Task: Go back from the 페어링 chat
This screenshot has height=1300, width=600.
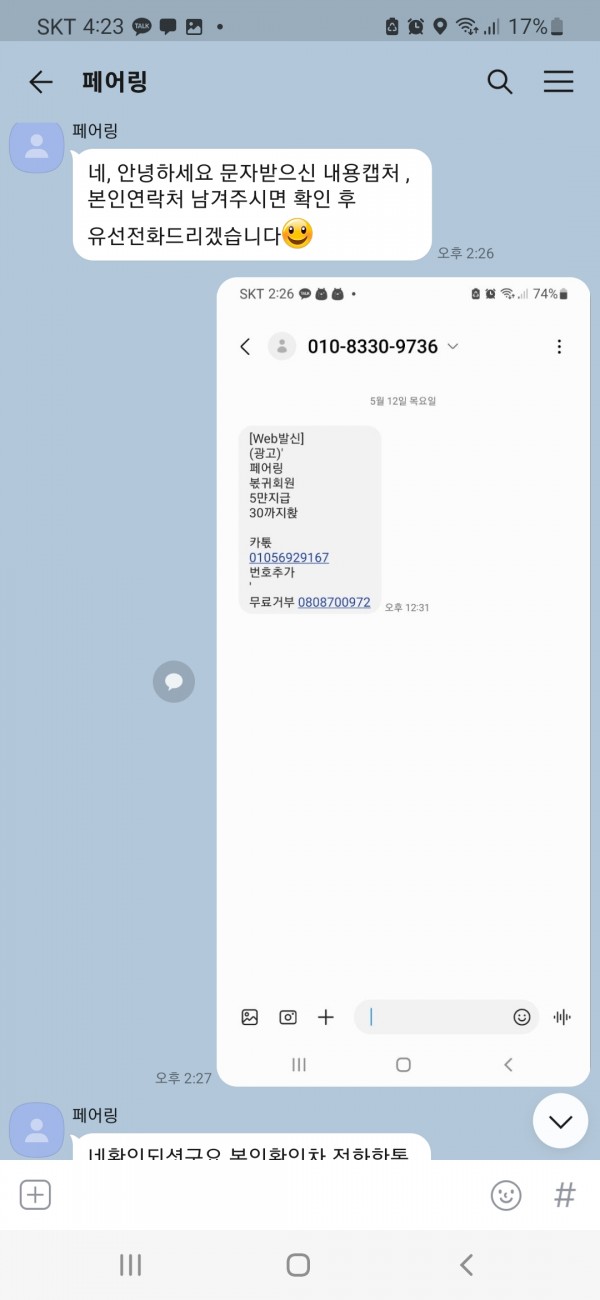Action: pyautogui.click(x=40, y=82)
